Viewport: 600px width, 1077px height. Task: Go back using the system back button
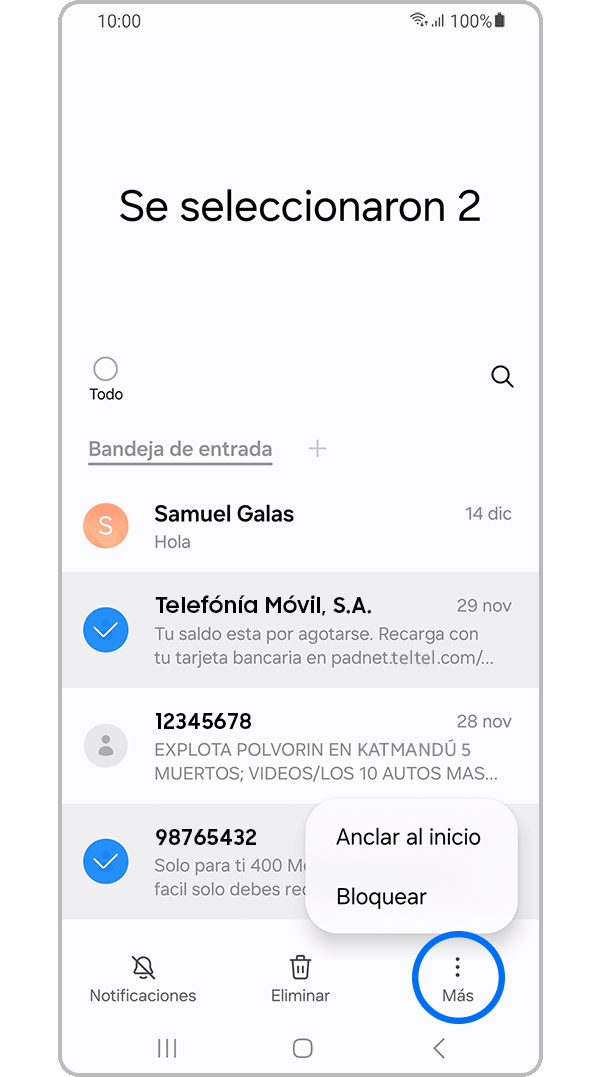click(x=438, y=1048)
